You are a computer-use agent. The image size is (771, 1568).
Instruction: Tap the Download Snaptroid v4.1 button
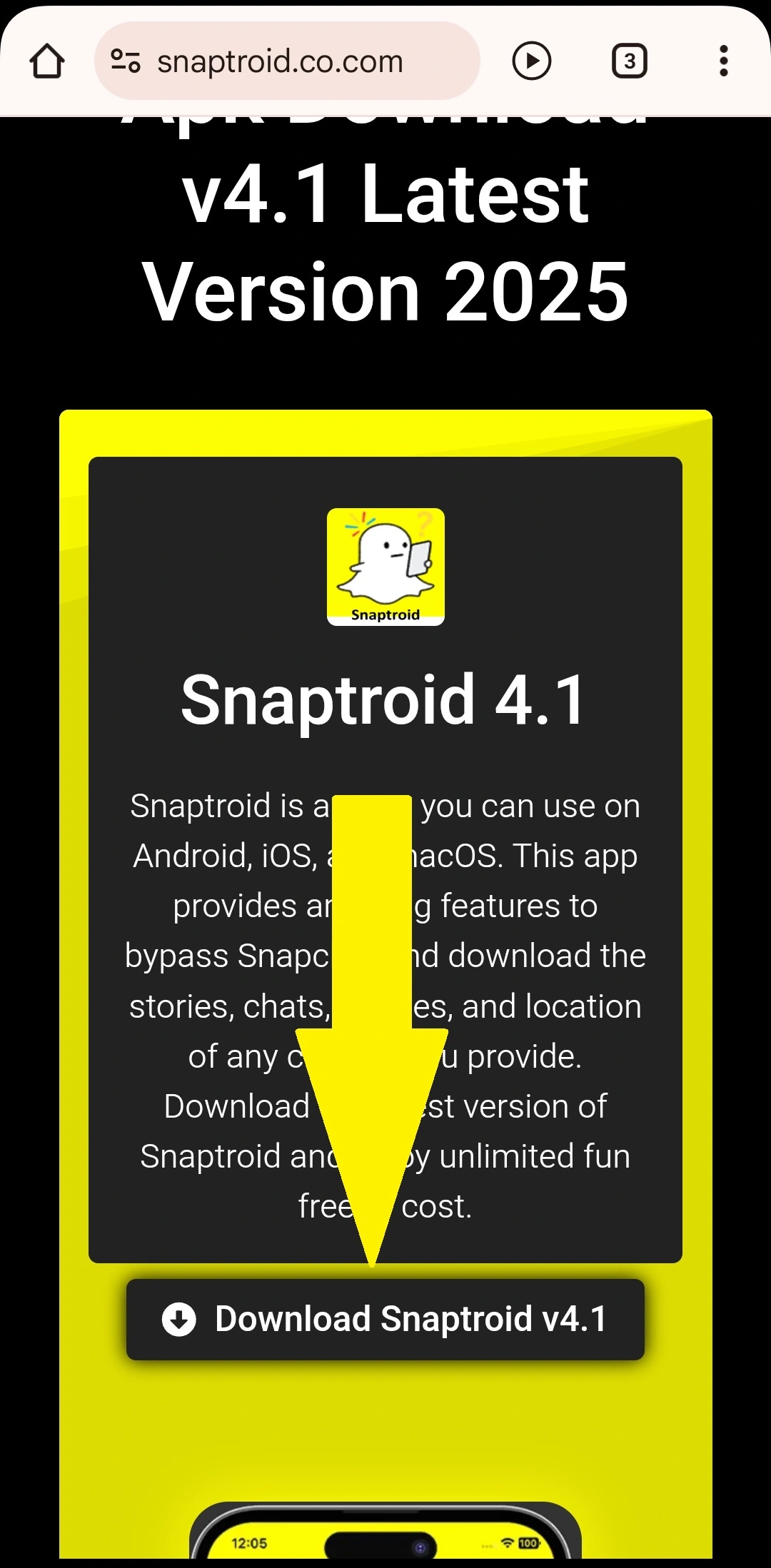click(x=385, y=1319)
